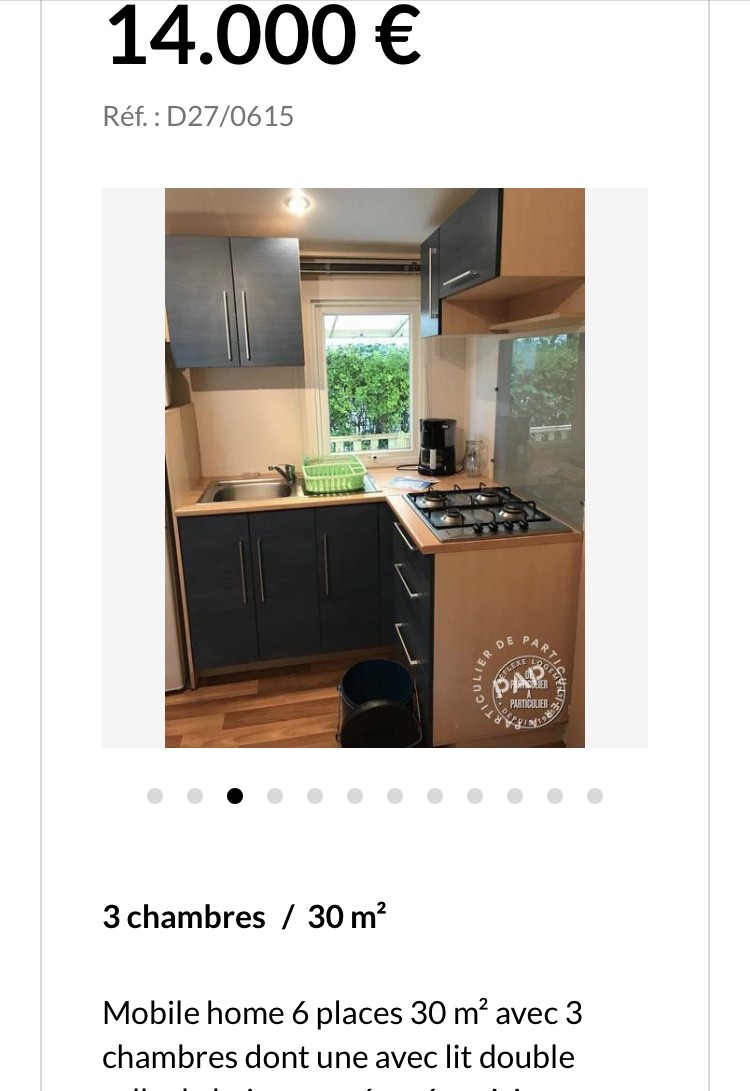Open the kitchen photo in full view
Screen dimensions: 750x1091
click(x=374, y=467)
